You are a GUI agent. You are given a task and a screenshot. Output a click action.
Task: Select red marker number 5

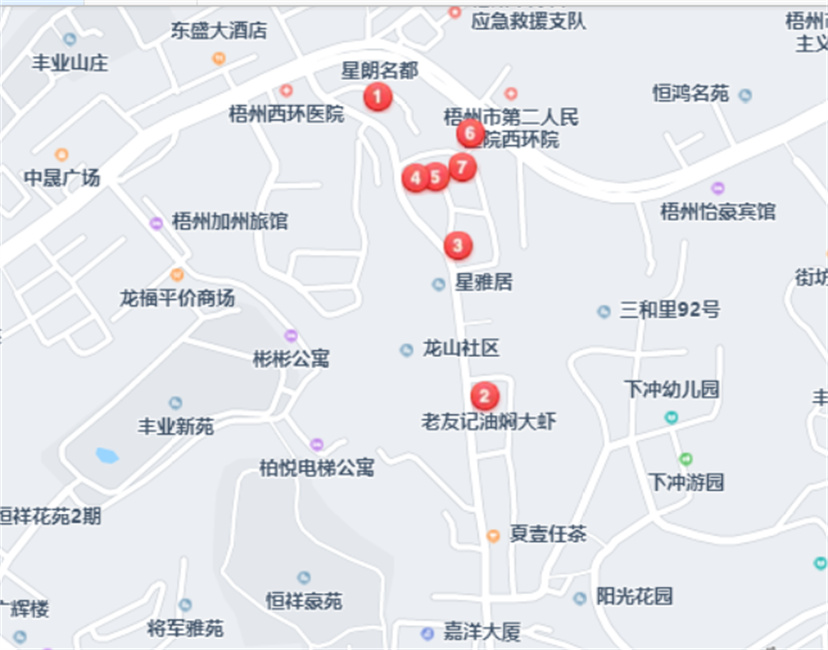[x=436, y=177]
